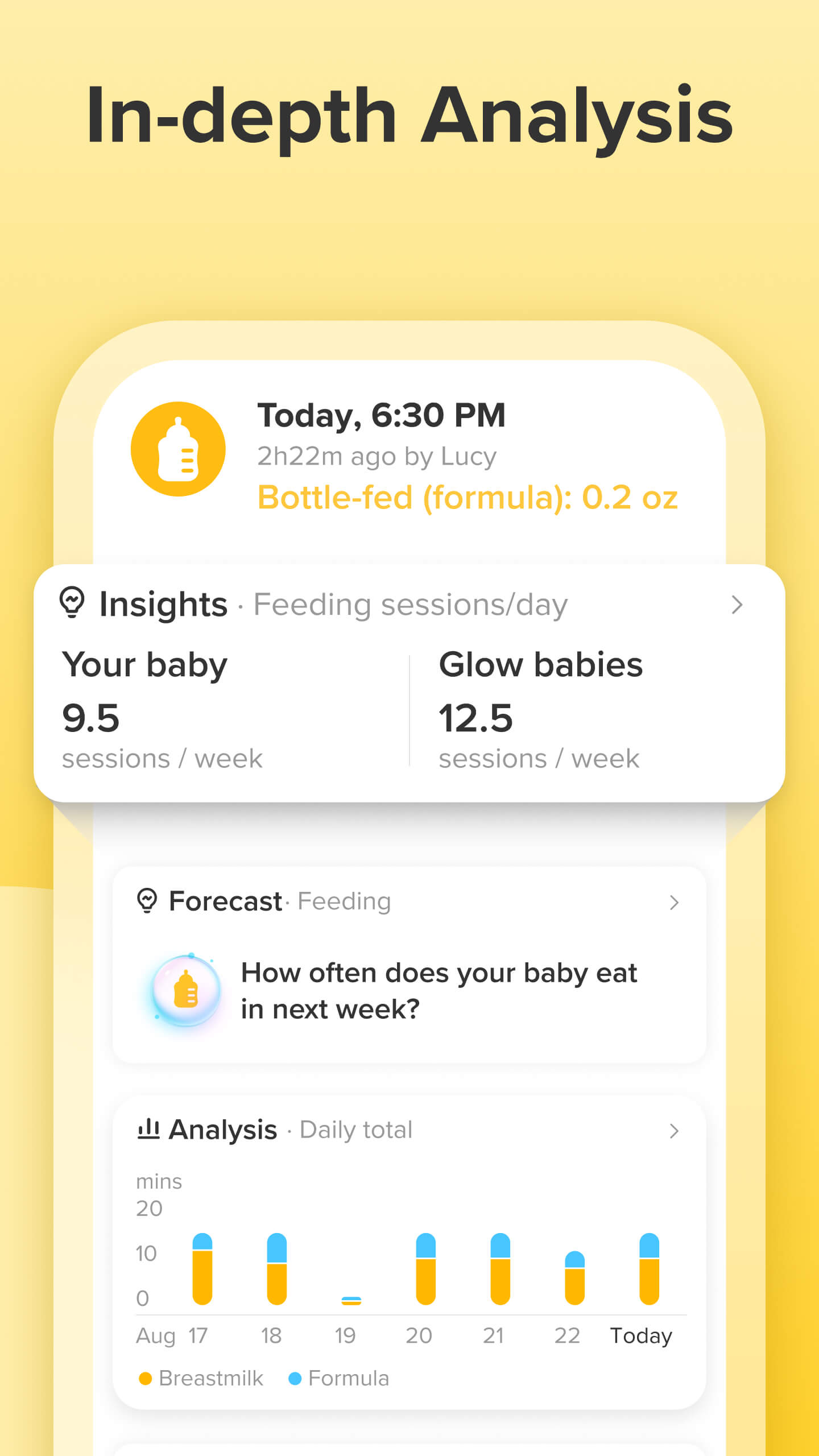Select the Breastmilk legend dot
The image size is (819, 1456).
pos(146,1378)
